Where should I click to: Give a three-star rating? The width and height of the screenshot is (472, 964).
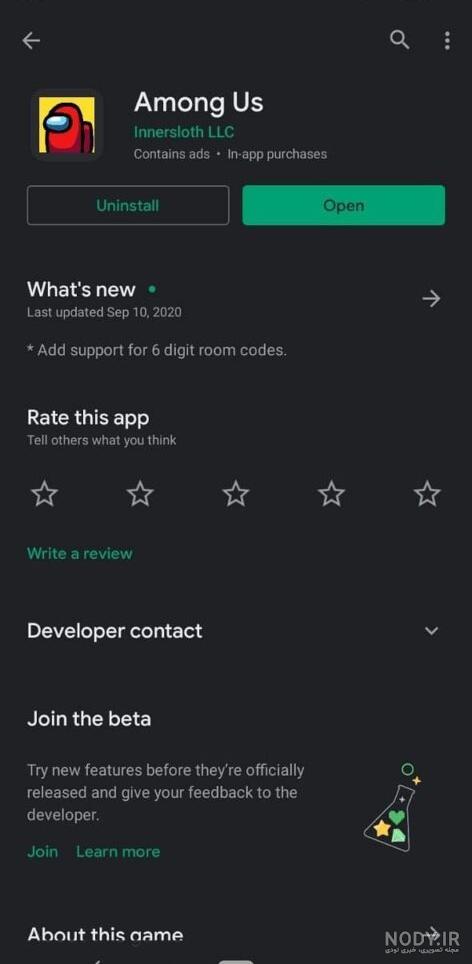236,494
